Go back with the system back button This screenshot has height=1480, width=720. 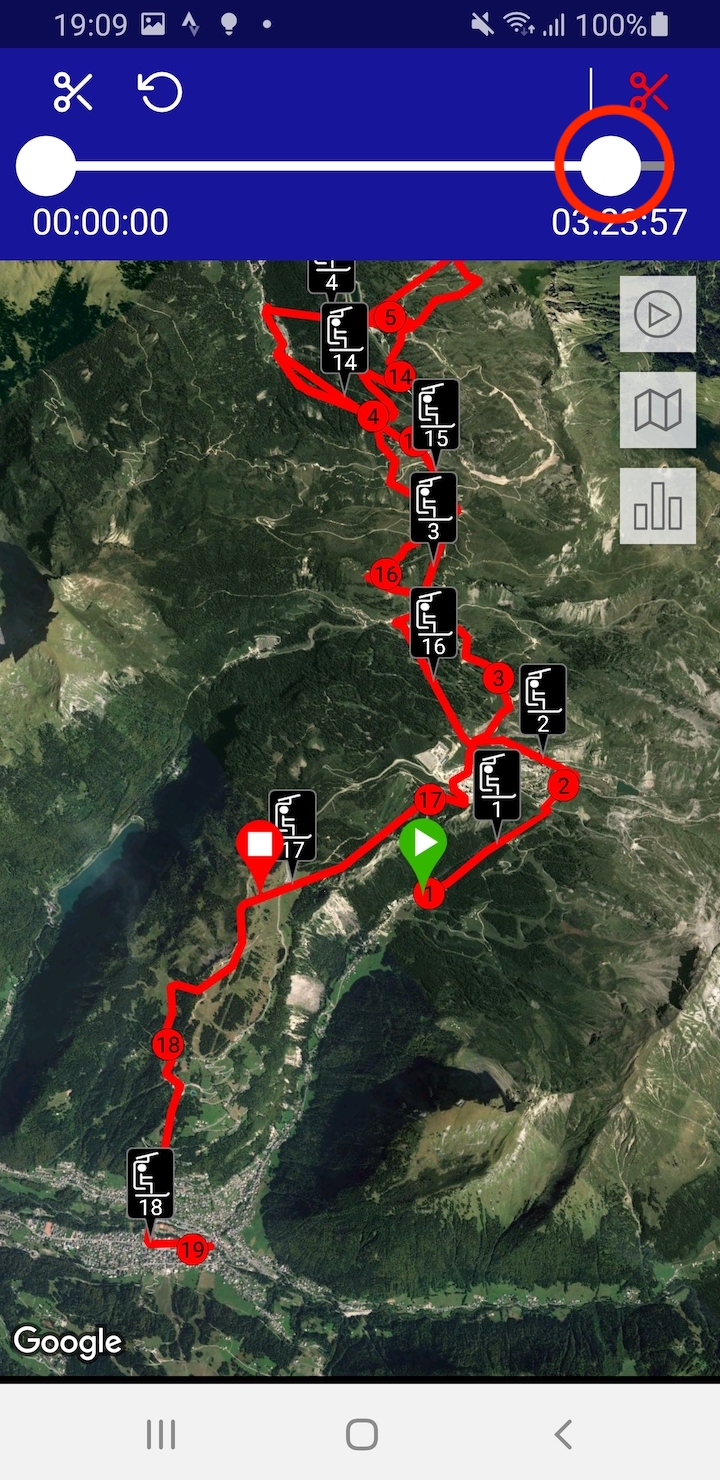pyautogui.click(x=563, y=1434)
